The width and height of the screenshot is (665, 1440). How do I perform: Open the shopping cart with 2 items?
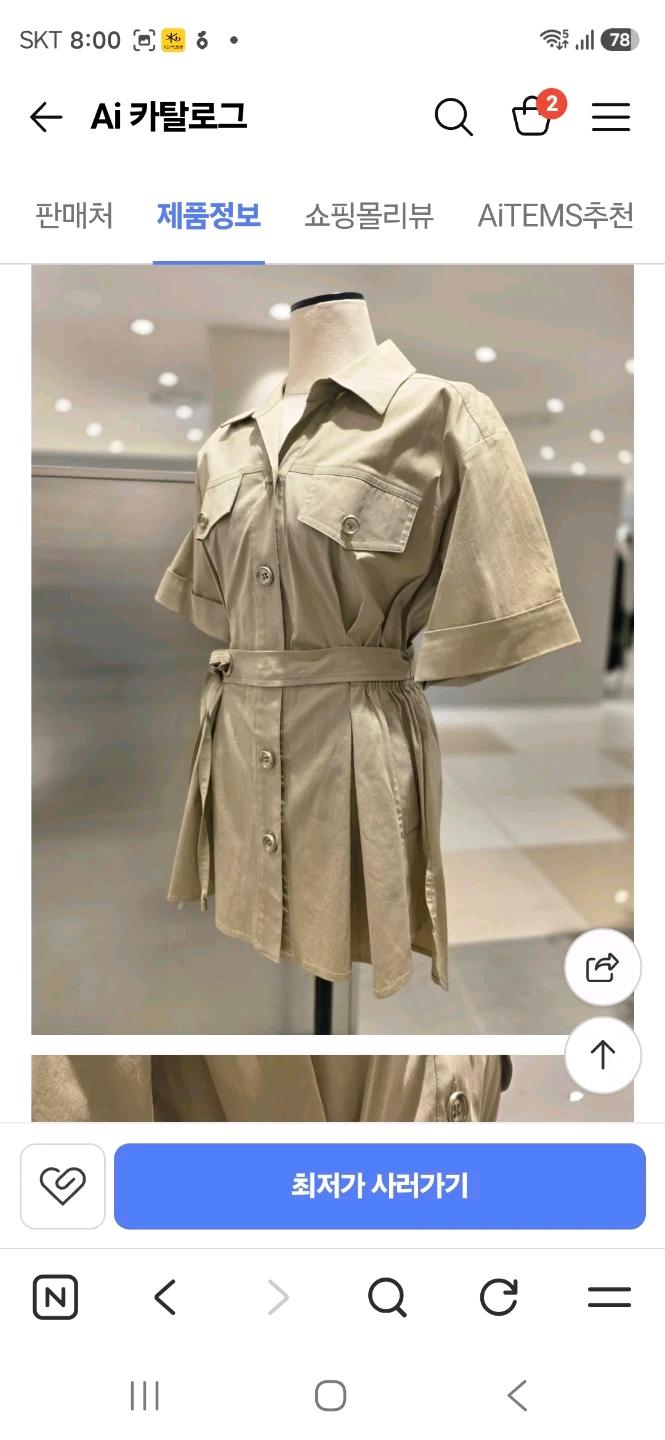tap(534, 115)
